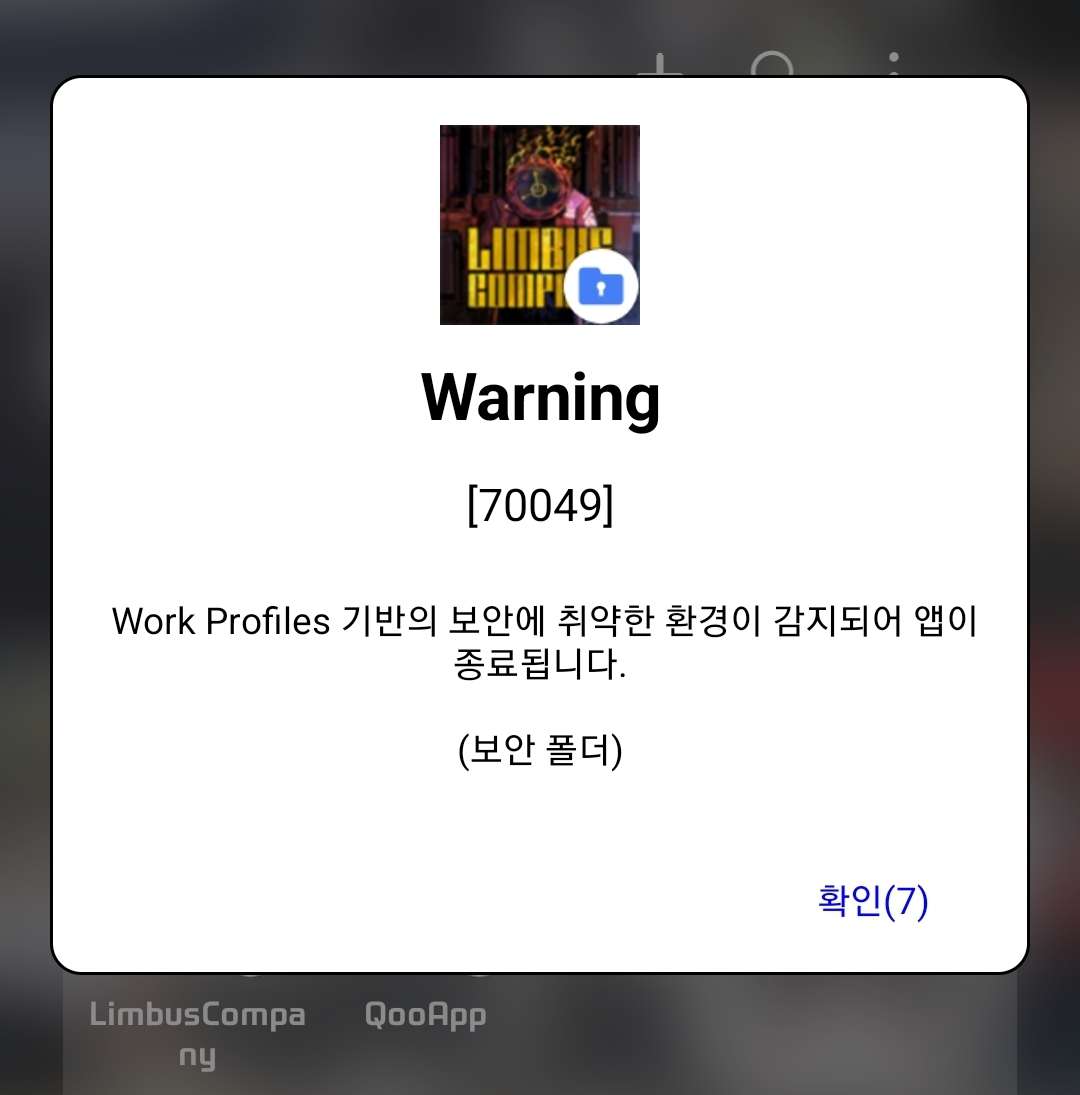Confirm the warning with 확인(7)
Viewport: 1080px width, 1095px height.
[x=873, y=901]
